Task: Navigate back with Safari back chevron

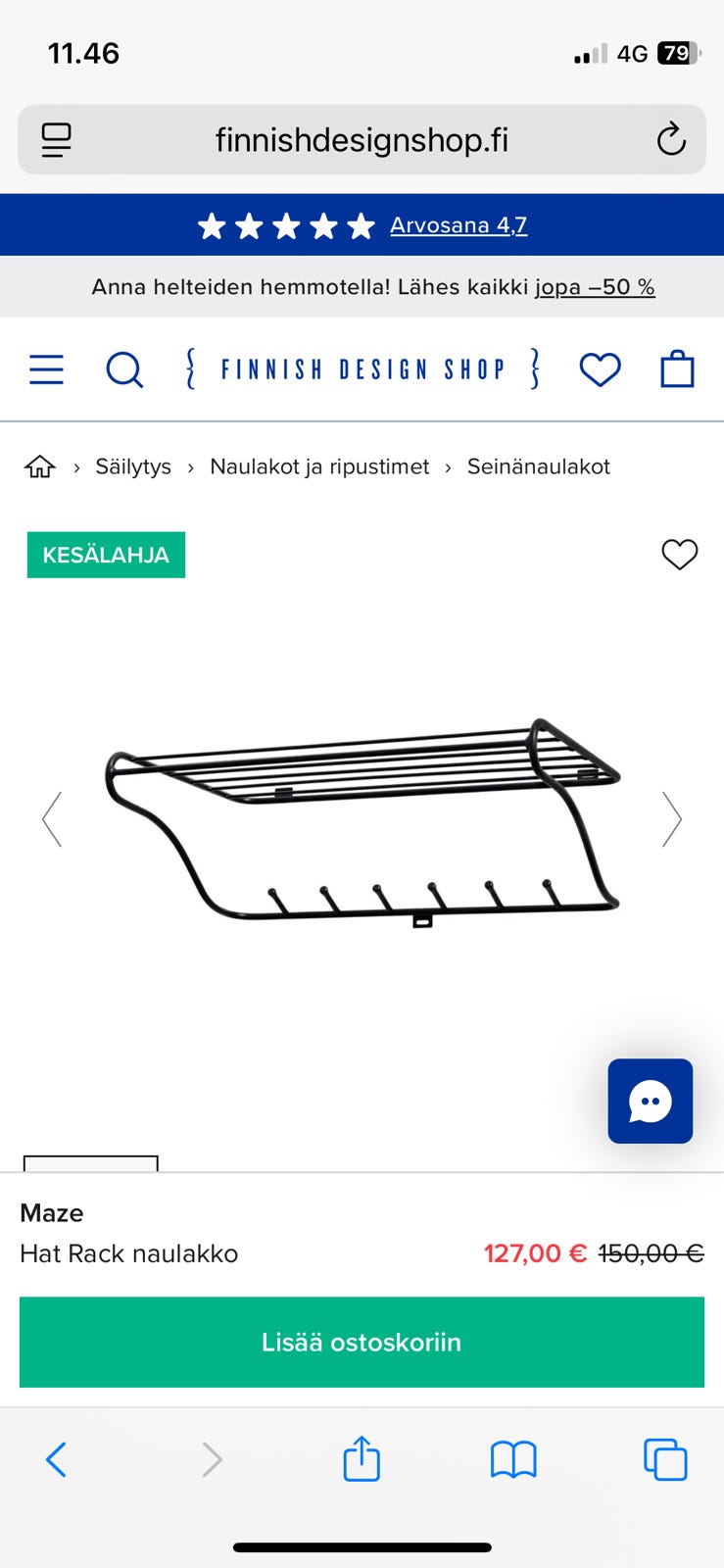Action: point(56,1459)
